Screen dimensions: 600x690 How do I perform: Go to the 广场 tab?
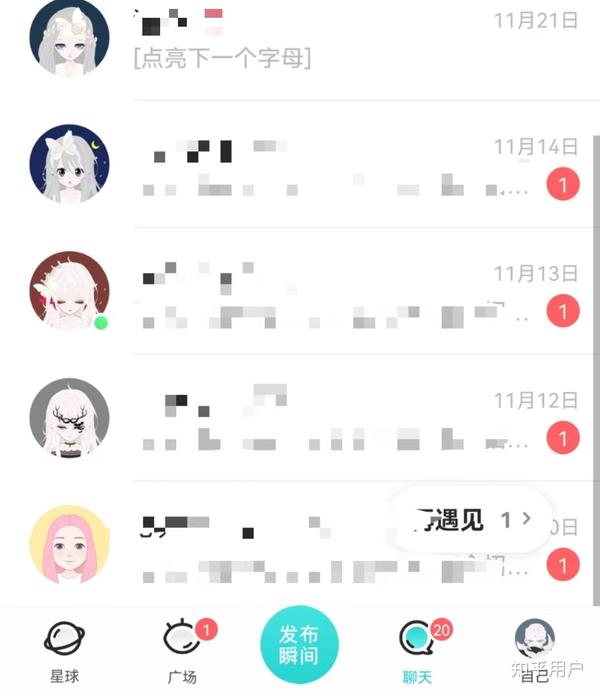coord(182,650)
